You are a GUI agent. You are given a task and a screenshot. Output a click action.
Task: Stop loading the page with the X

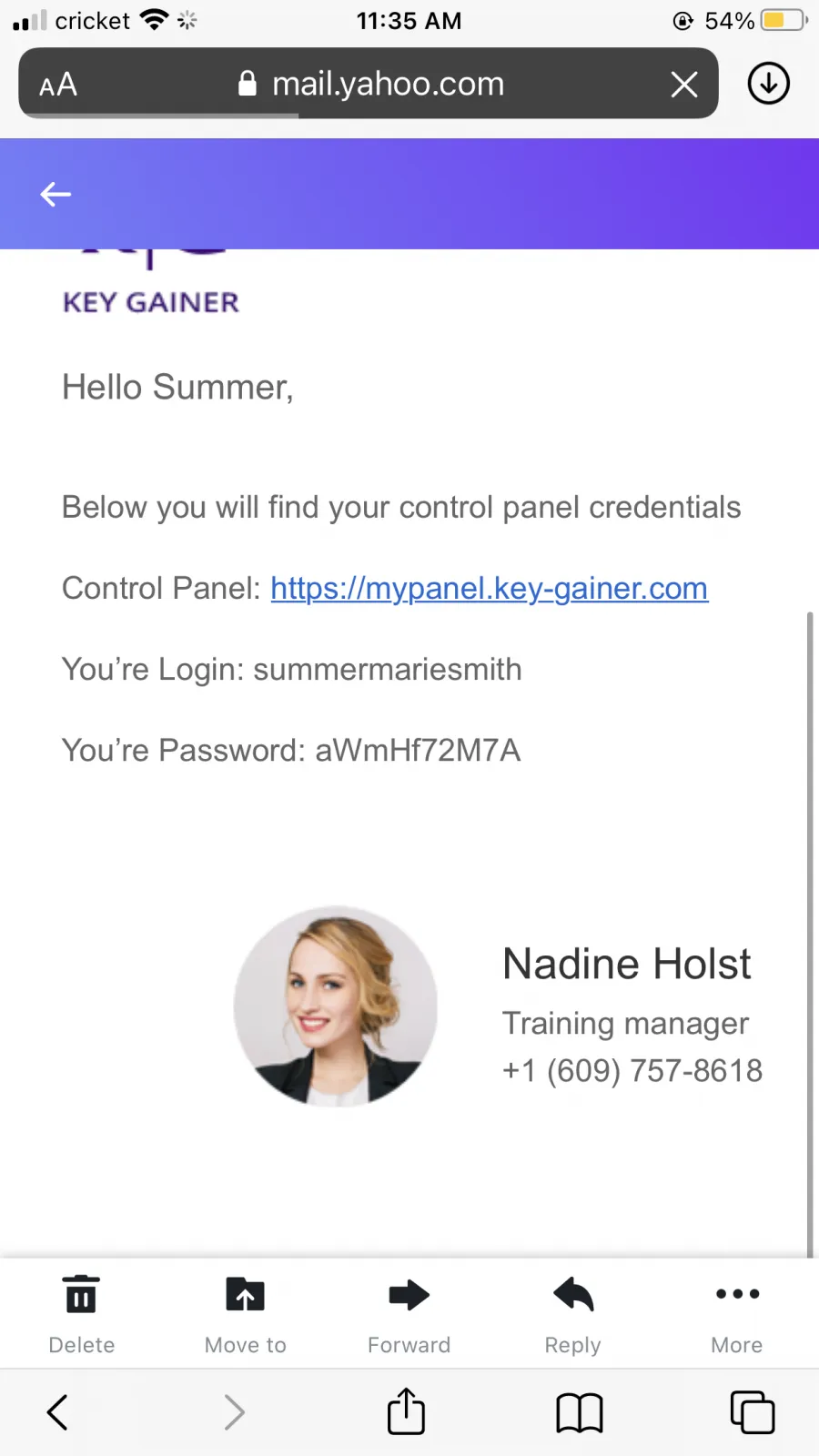pyautogui.click(x=684, y=84)
